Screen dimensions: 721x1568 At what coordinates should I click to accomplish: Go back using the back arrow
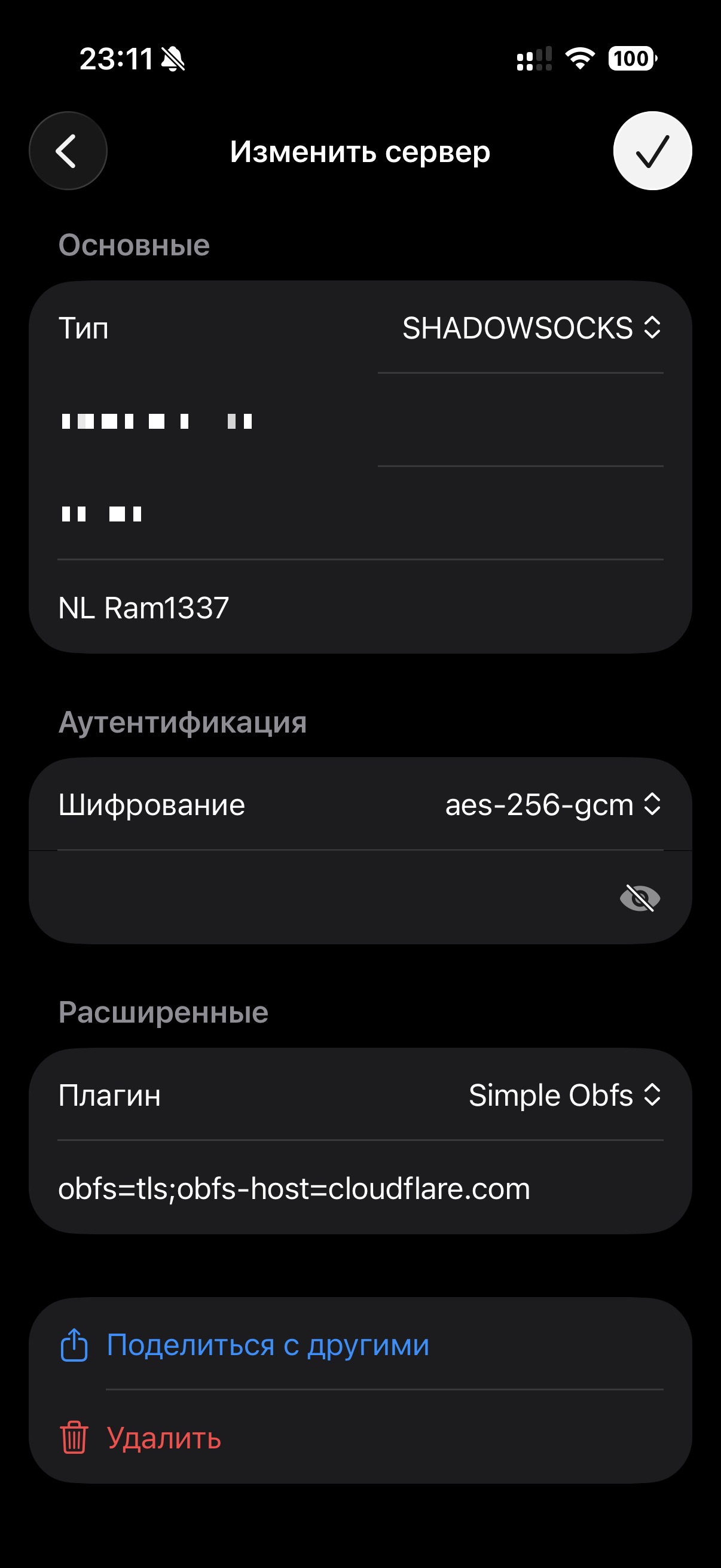coord(68,151)
